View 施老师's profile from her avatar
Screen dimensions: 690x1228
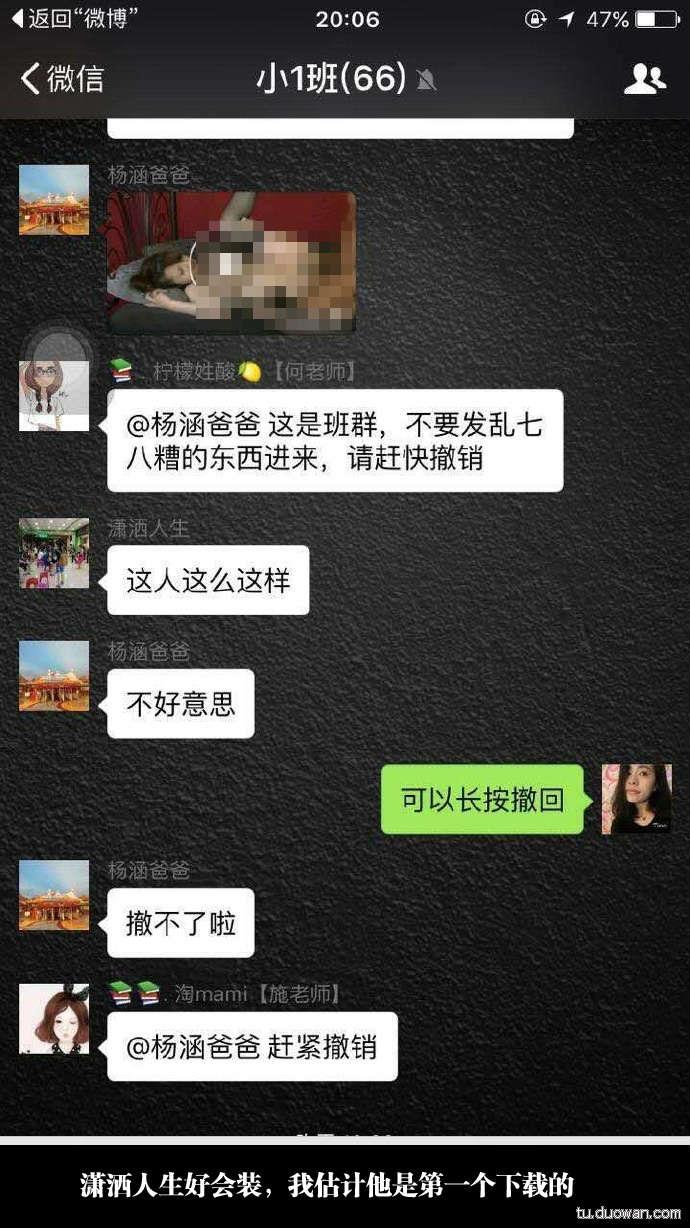(54, 1019)
